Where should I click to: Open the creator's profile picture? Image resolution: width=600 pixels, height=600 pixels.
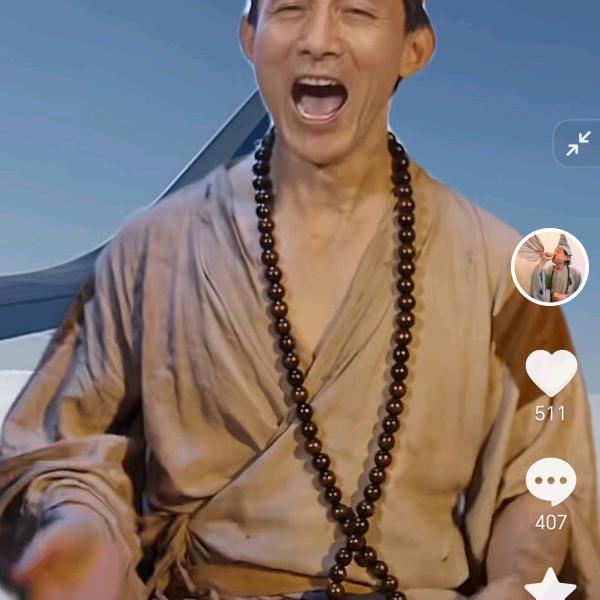[x=549, y=267]
